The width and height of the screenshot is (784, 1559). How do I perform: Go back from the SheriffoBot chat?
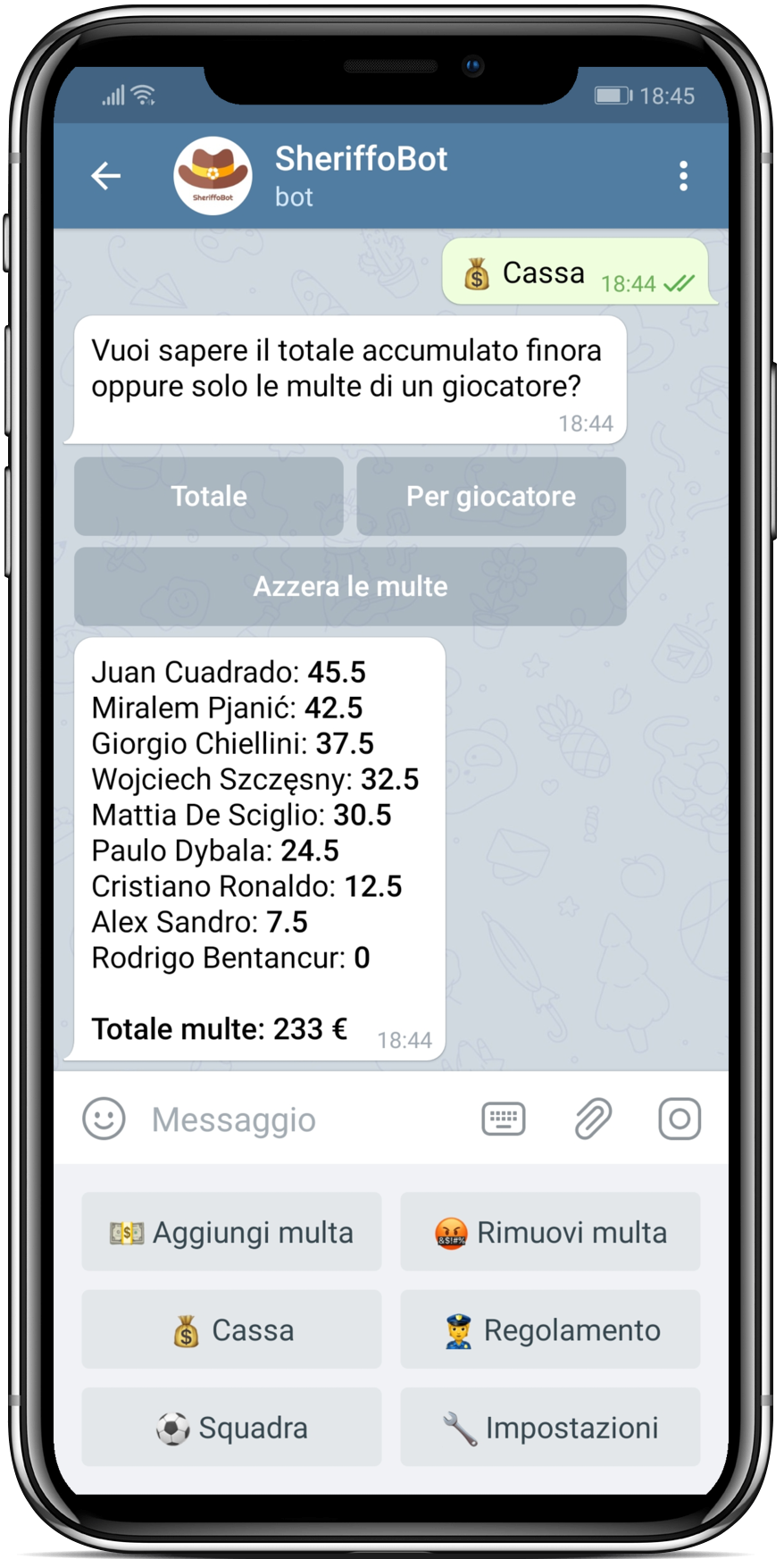point(106,176)
